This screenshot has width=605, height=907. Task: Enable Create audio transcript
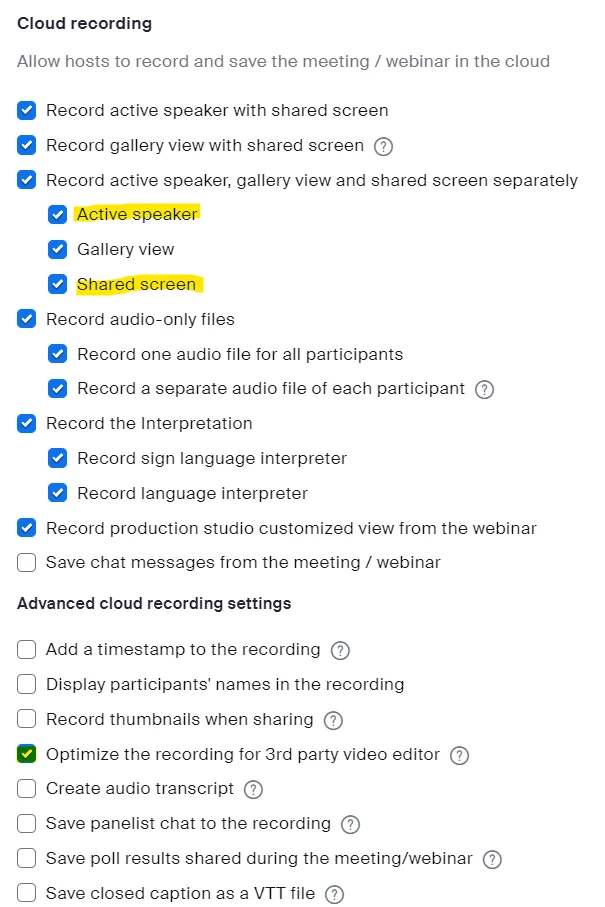click(27, 790)
